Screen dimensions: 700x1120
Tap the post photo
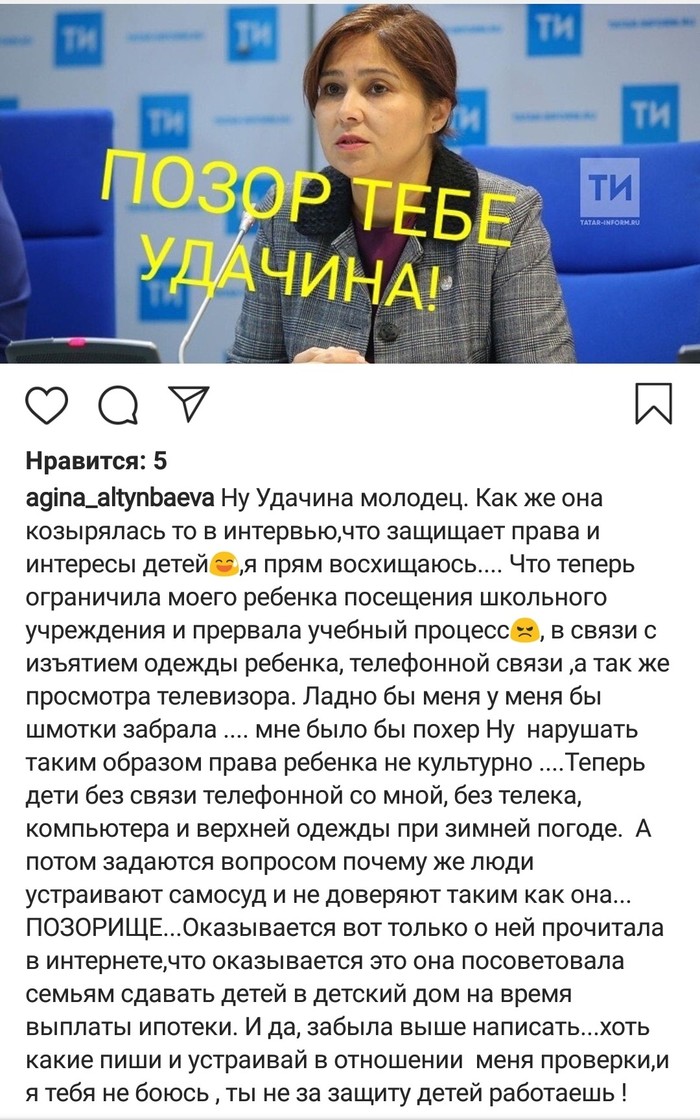pos(350,183)
